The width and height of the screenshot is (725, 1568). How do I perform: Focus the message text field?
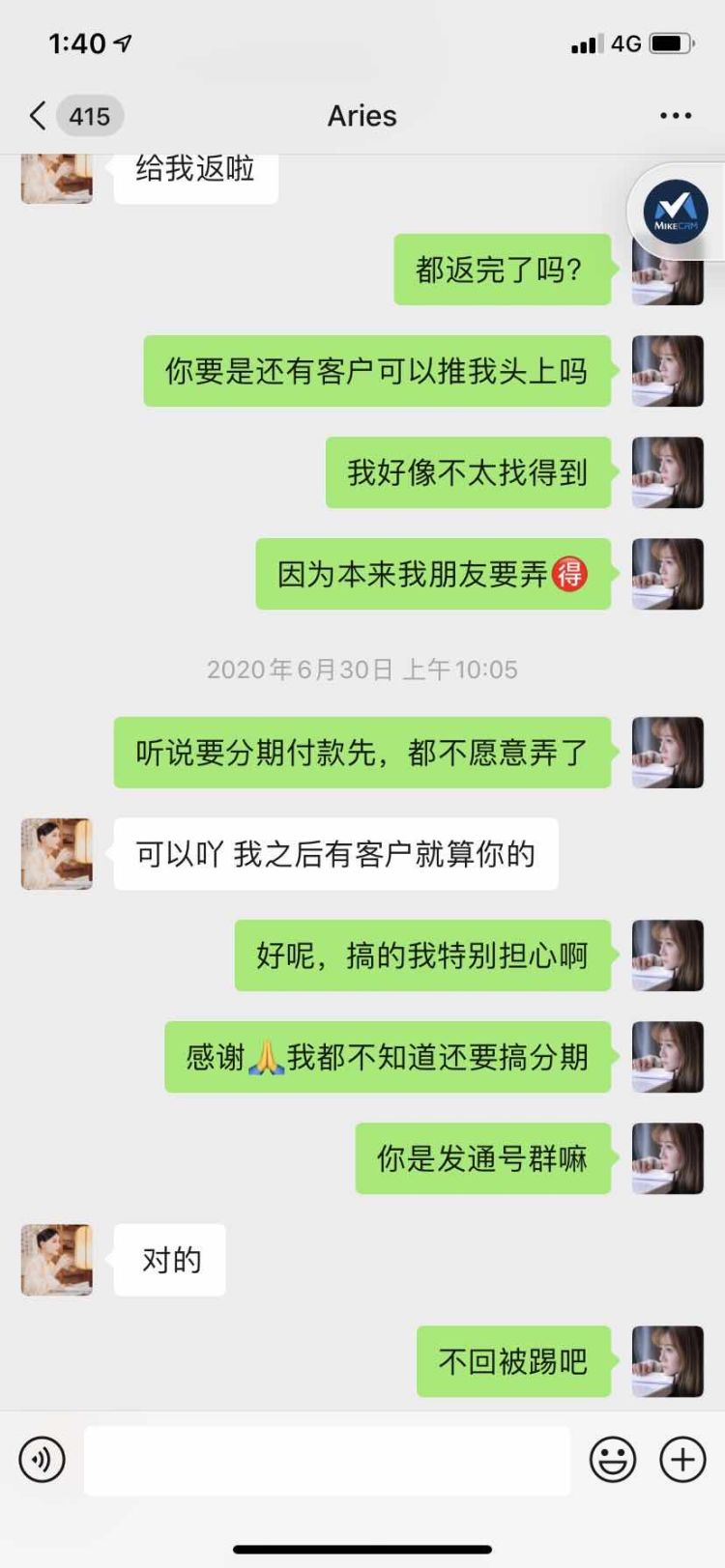point(327,1460)
